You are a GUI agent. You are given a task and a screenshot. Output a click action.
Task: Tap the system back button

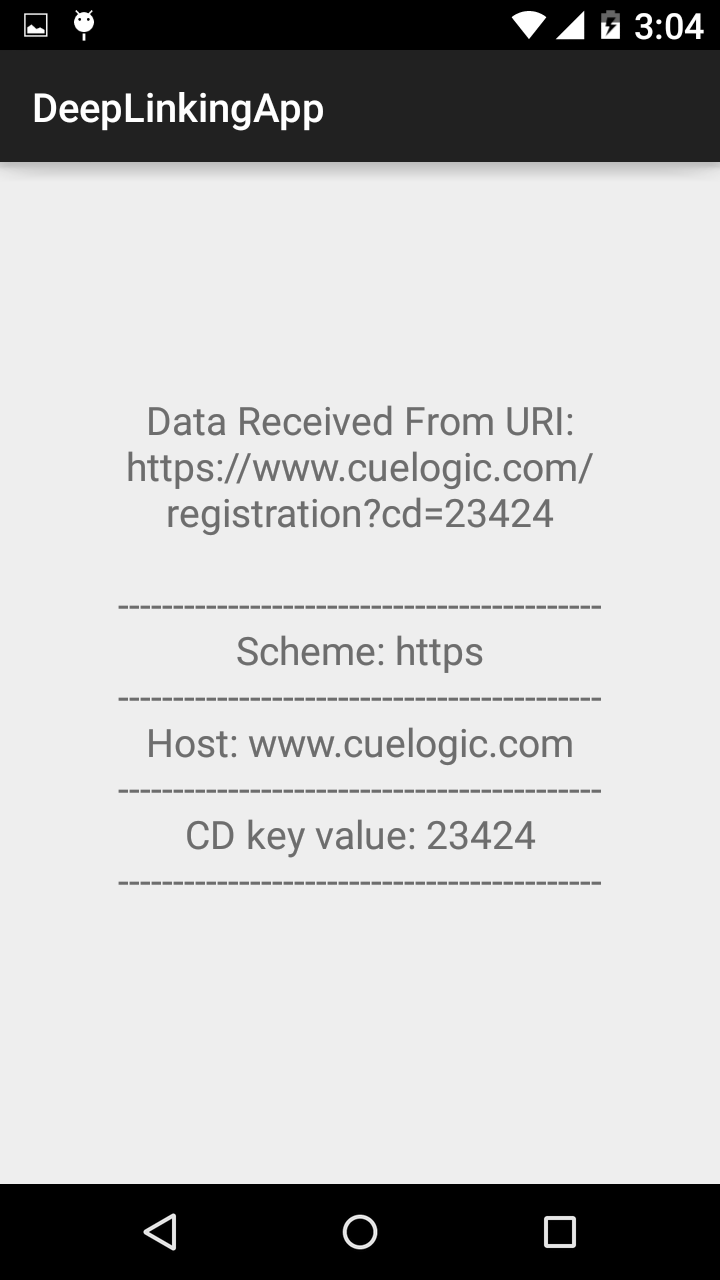coord(160,1232)
